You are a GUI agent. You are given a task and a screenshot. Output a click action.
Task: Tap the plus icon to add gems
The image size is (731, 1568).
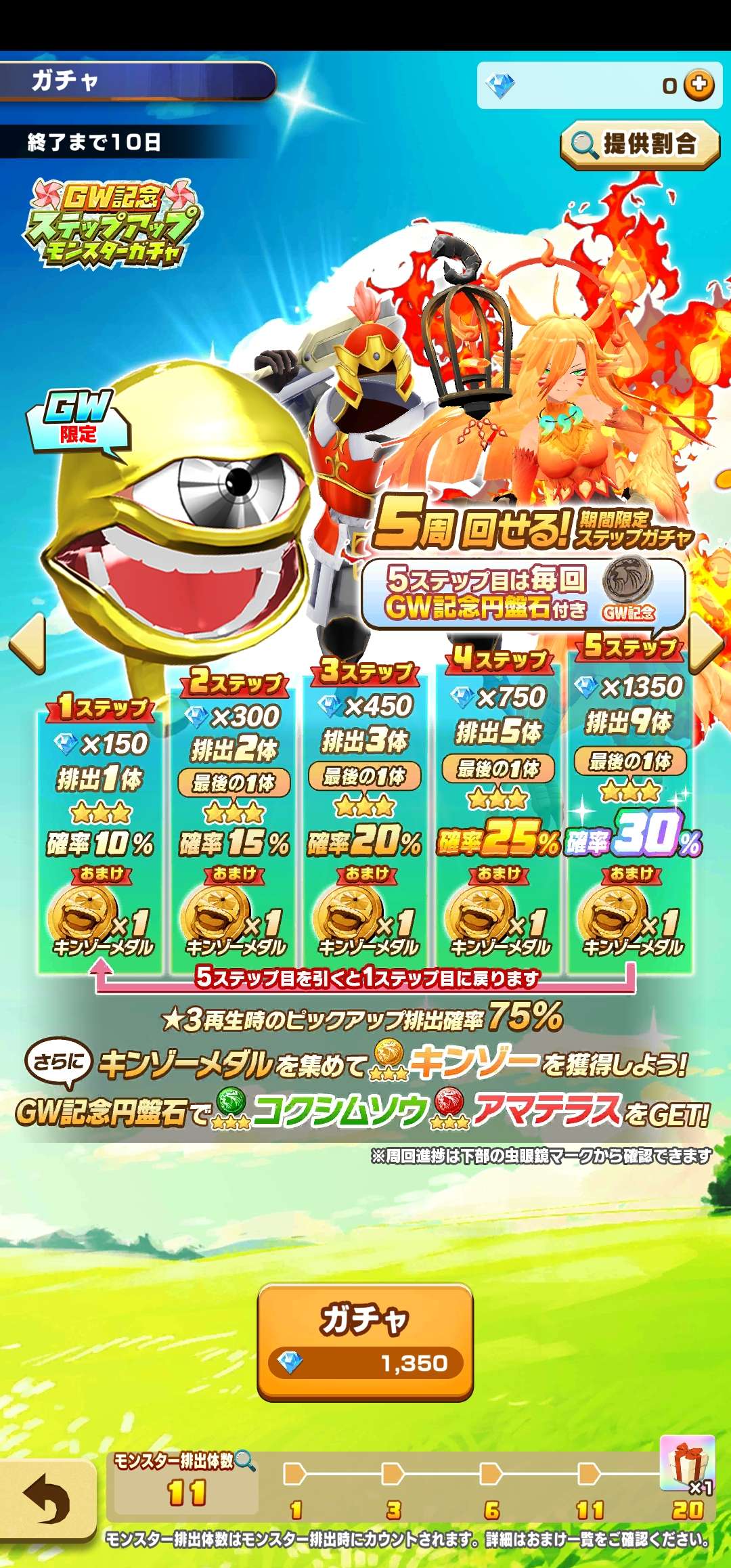[699, 85]
